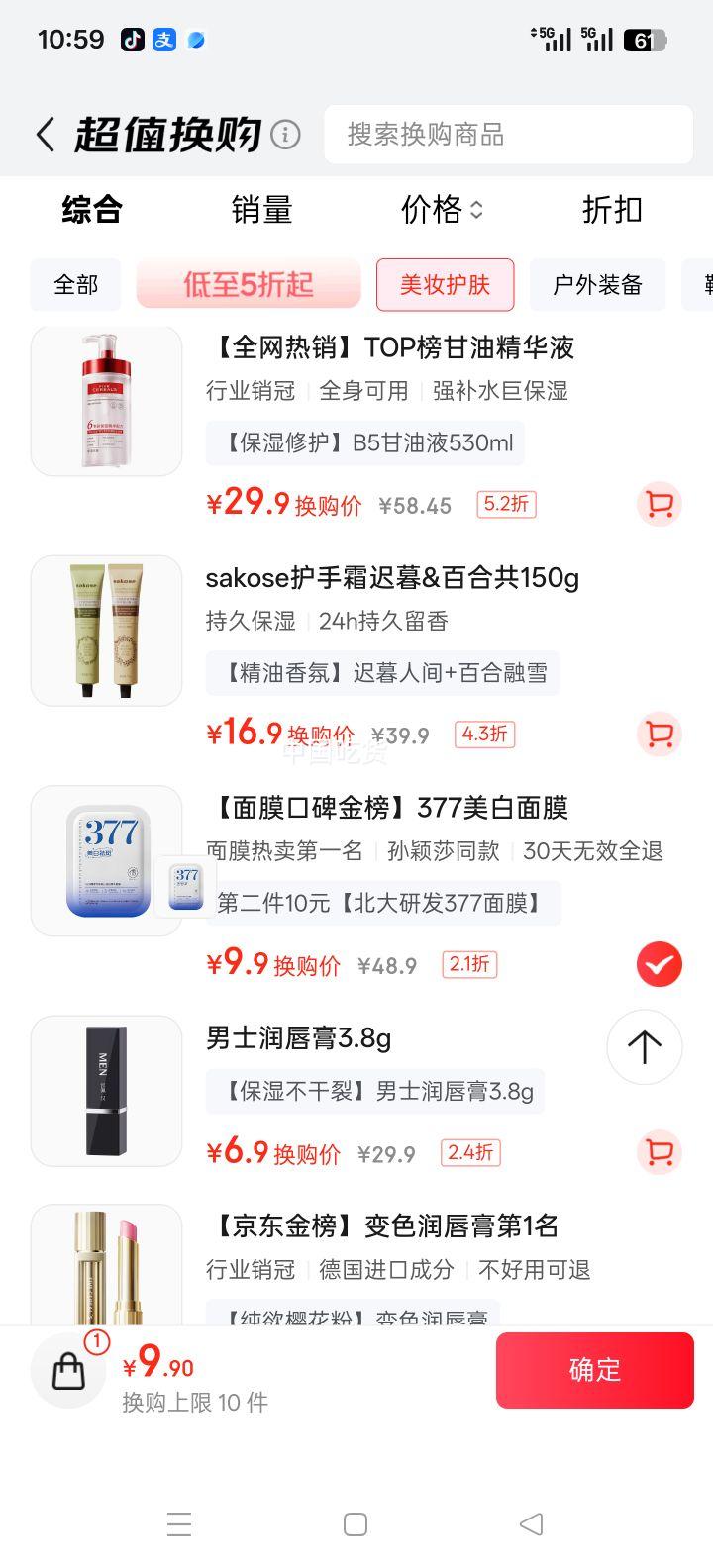The width and height of the screenshot is (713, 1568).
Task: Select the 低至5折起 filter chip
Action: tap(249, 285)
